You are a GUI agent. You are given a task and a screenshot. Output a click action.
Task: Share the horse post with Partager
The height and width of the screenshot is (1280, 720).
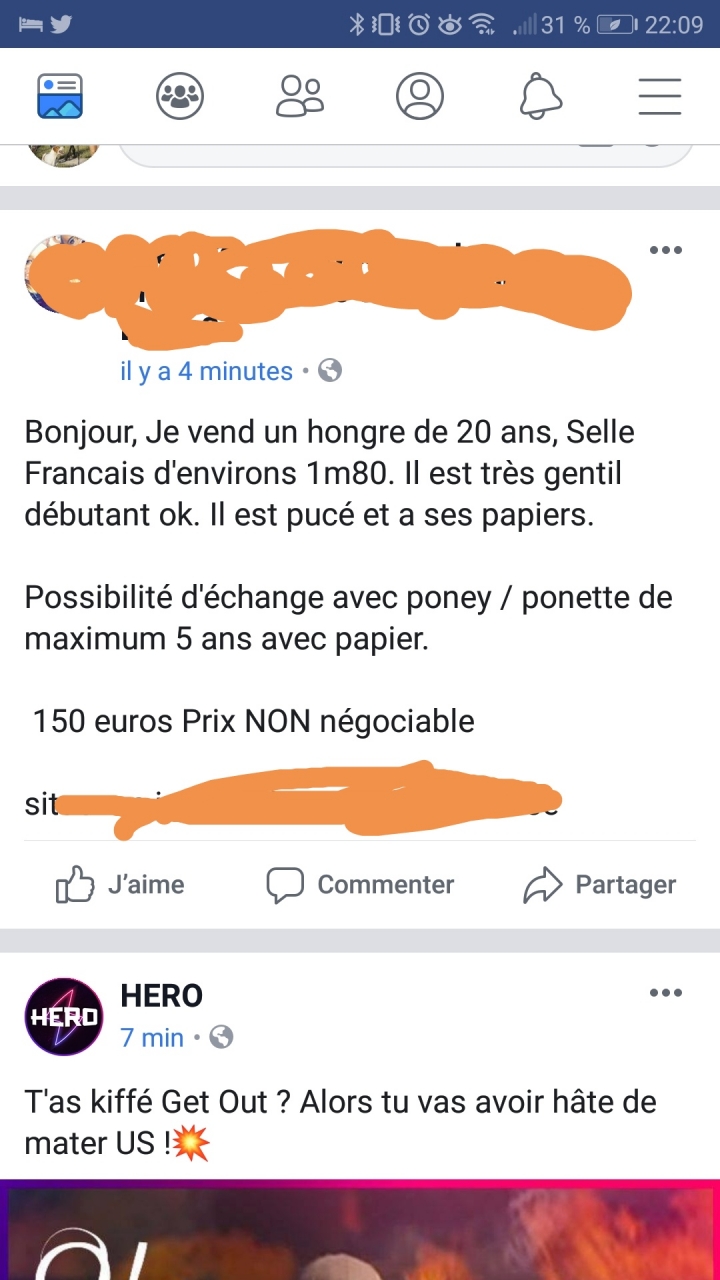pos(600,885)
